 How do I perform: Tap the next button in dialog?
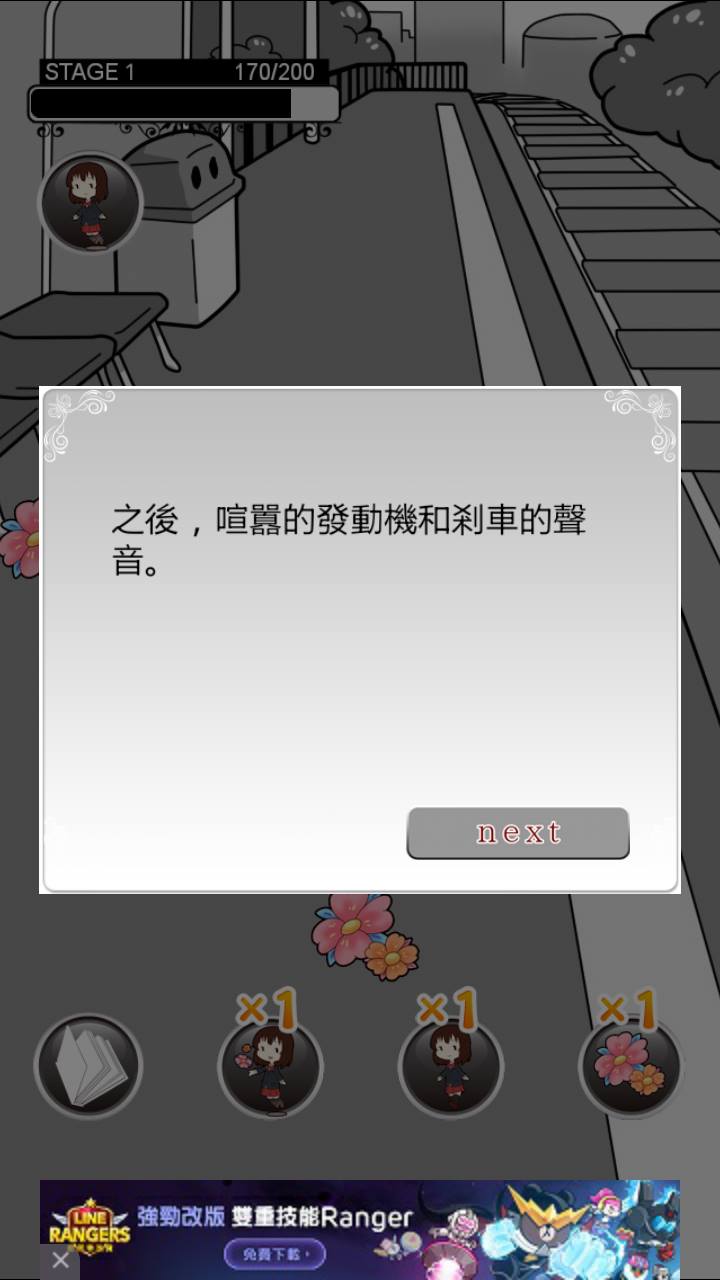[517, 833]
